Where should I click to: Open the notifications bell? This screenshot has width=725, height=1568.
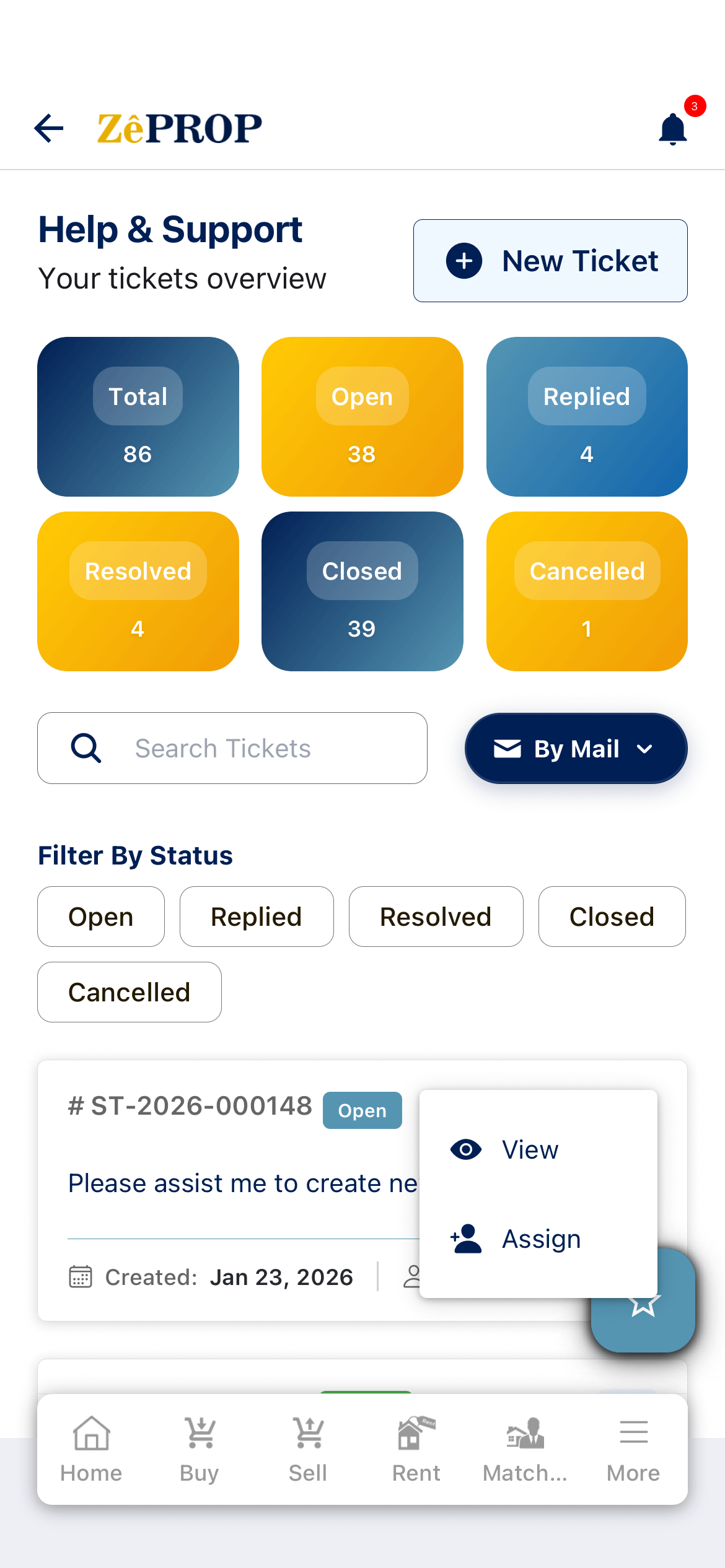[x=673, y=129]
